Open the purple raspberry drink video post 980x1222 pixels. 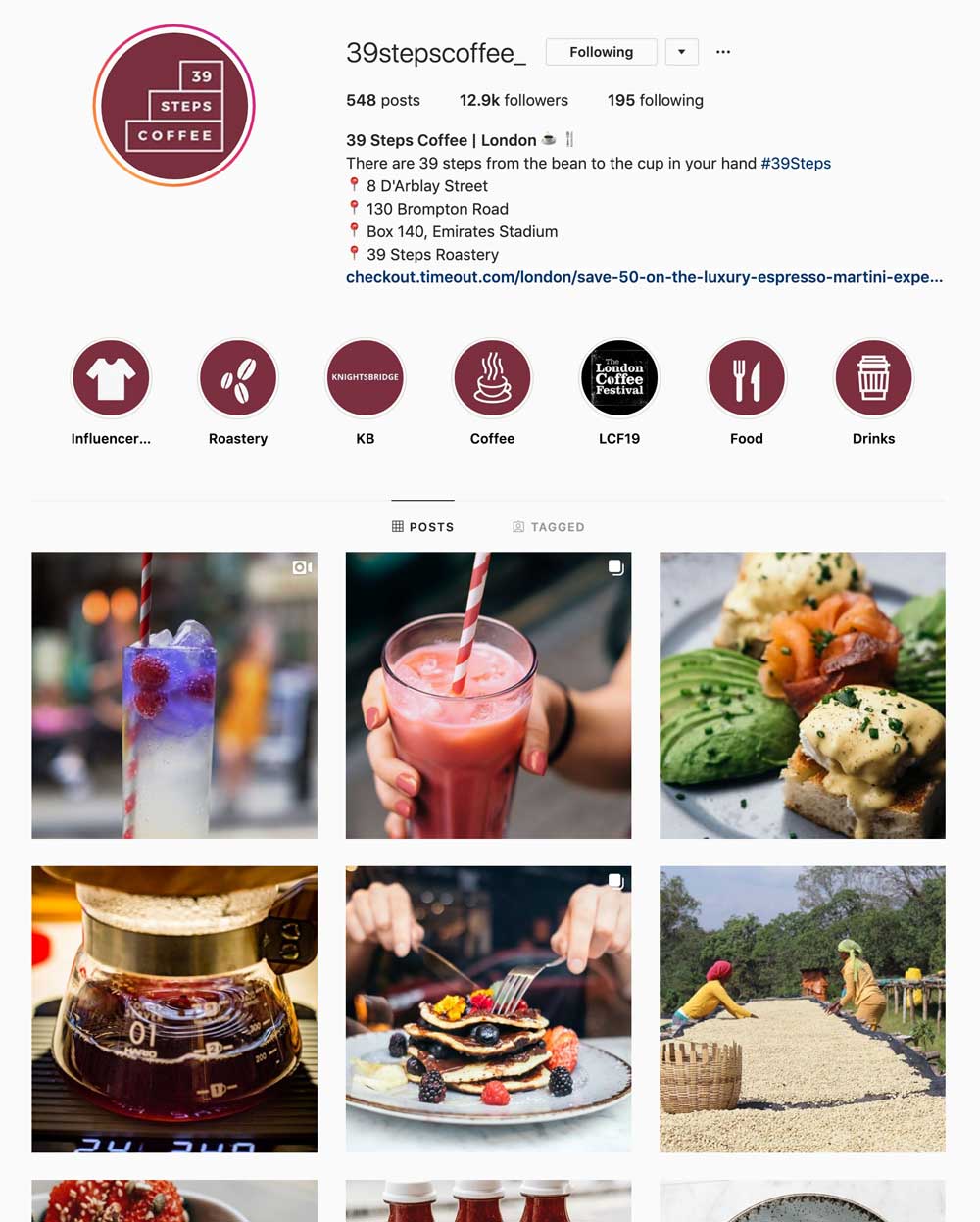174,695
